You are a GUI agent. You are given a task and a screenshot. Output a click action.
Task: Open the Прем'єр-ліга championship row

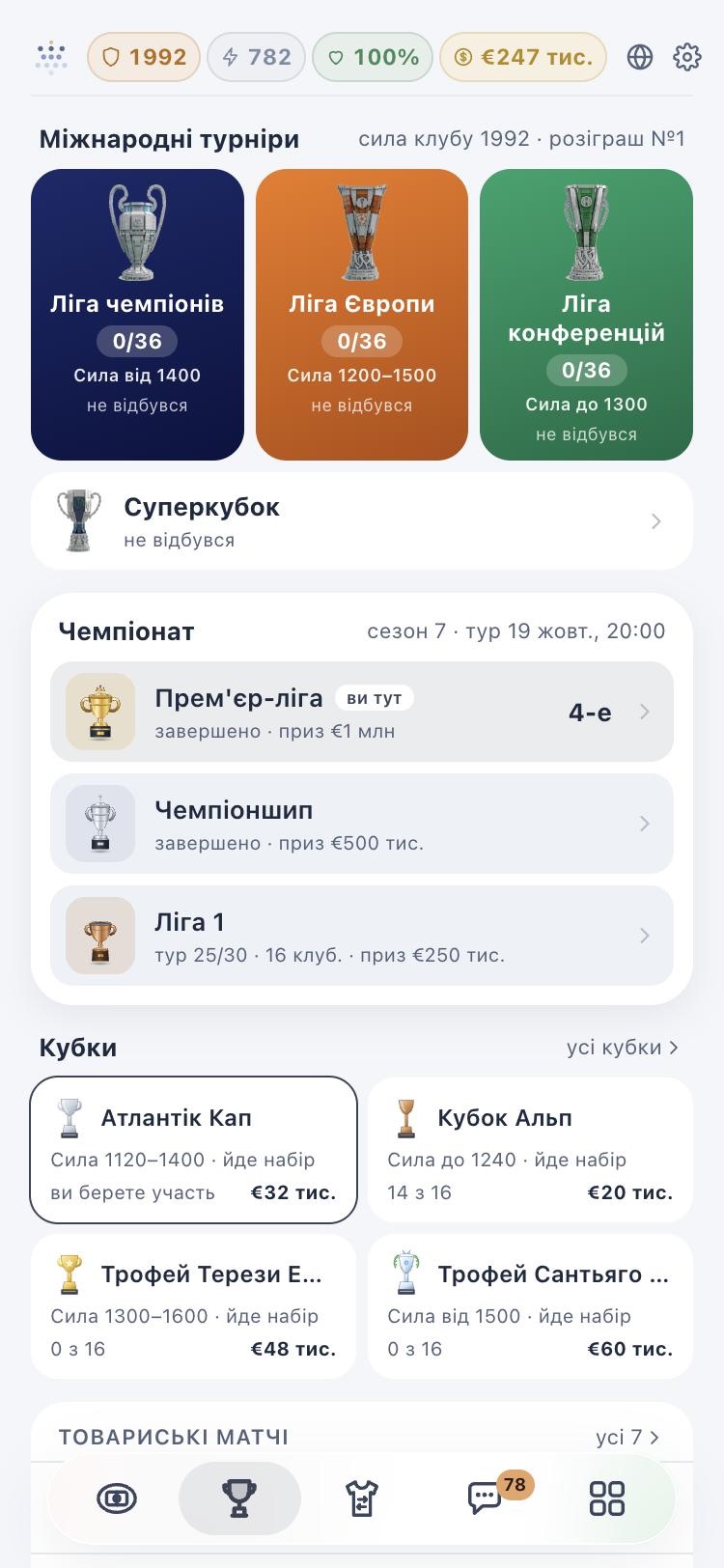tap(362, 712)
